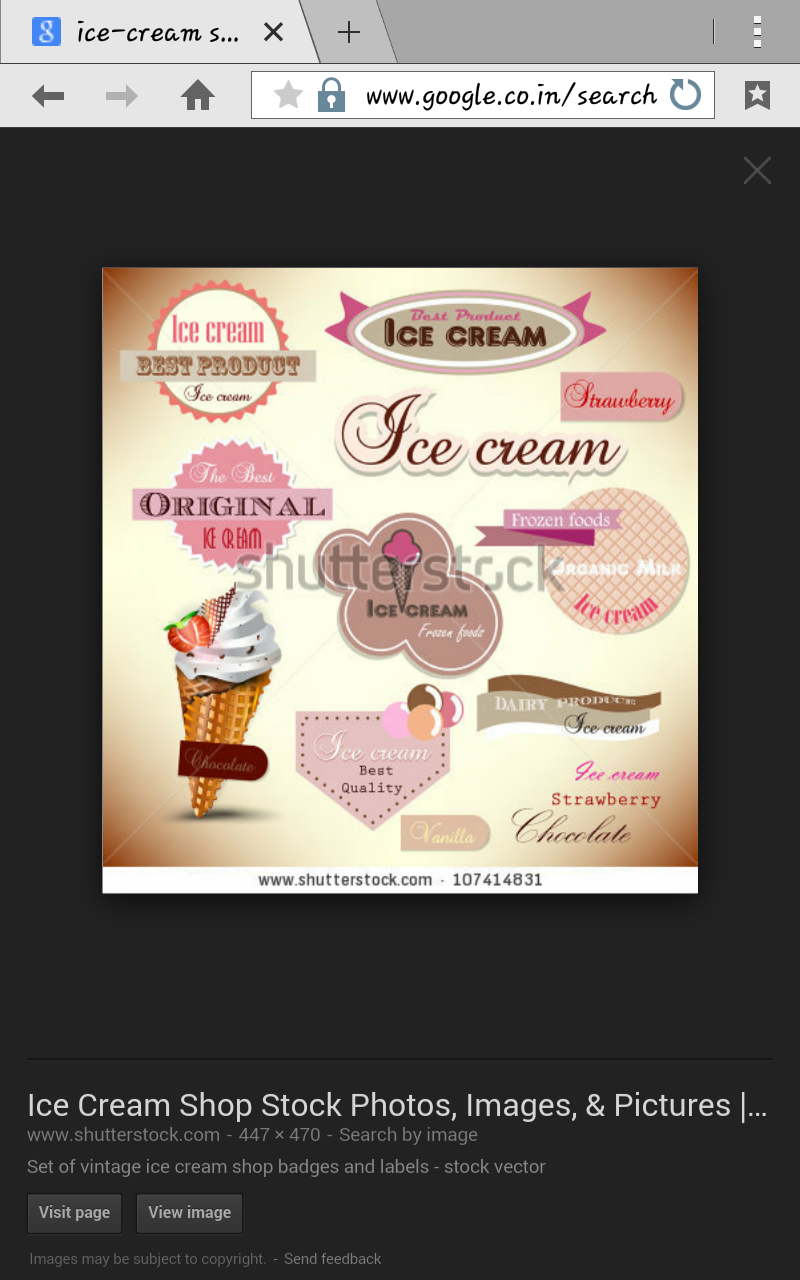800x1280 pixels.
Task: Select the Search by image link
Action: (408, 1135)
